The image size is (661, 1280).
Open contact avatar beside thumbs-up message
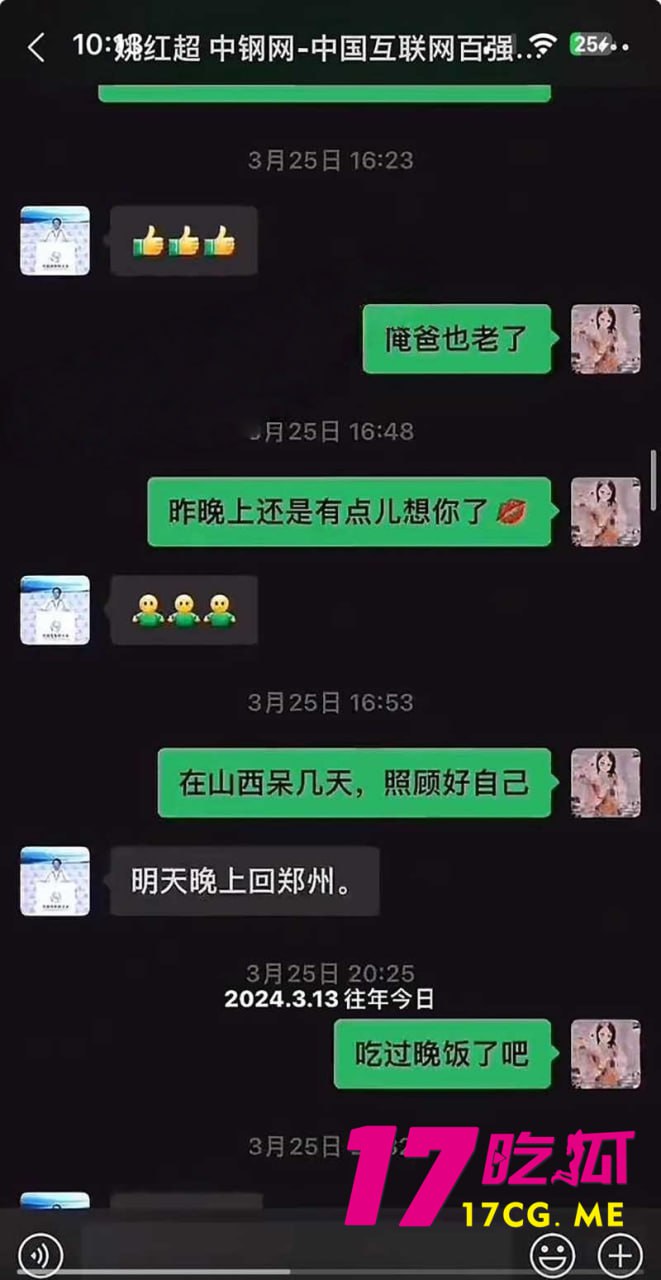click(x=55, y=241)
